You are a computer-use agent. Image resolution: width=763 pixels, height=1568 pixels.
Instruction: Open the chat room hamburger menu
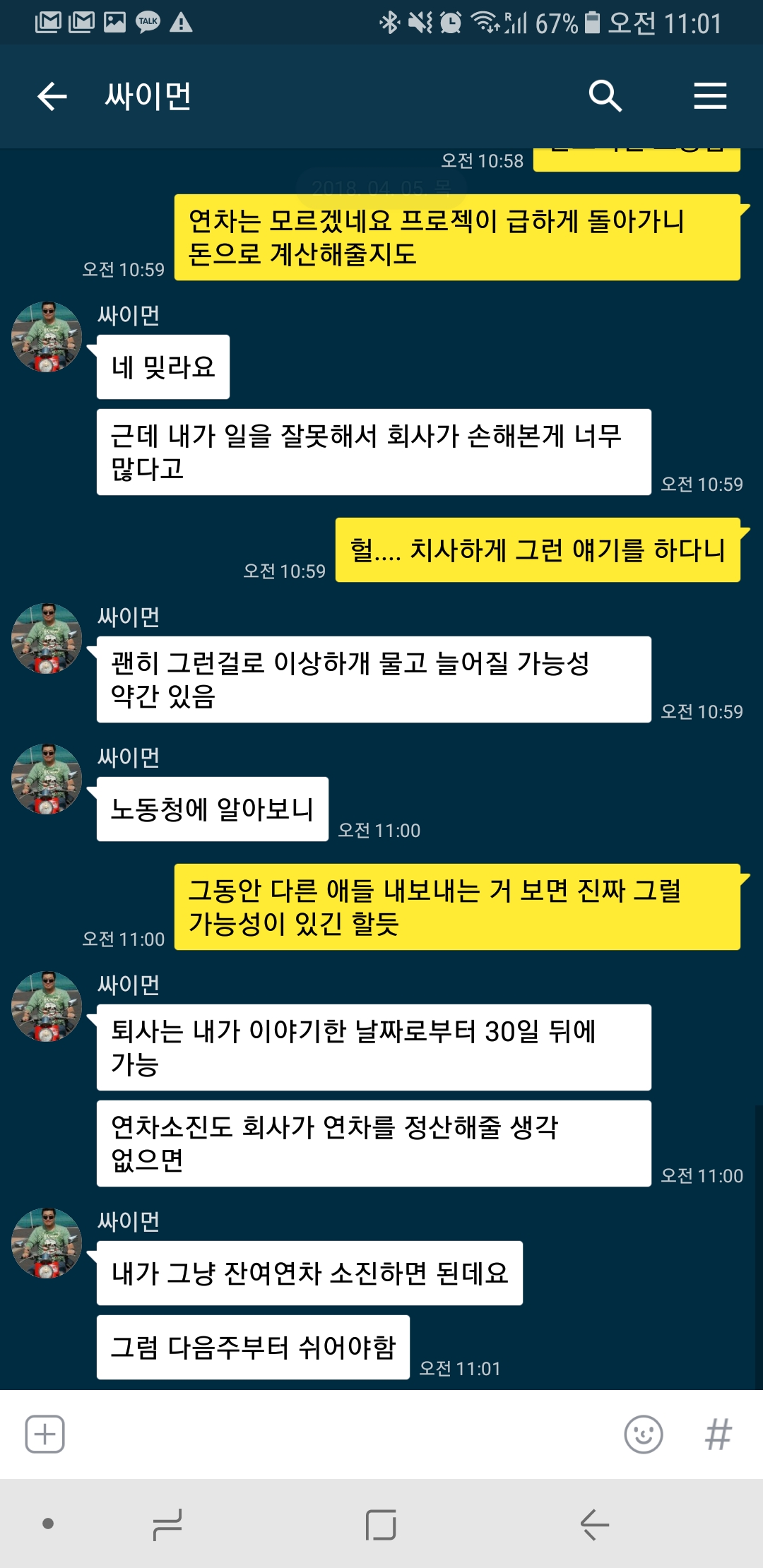709,96
